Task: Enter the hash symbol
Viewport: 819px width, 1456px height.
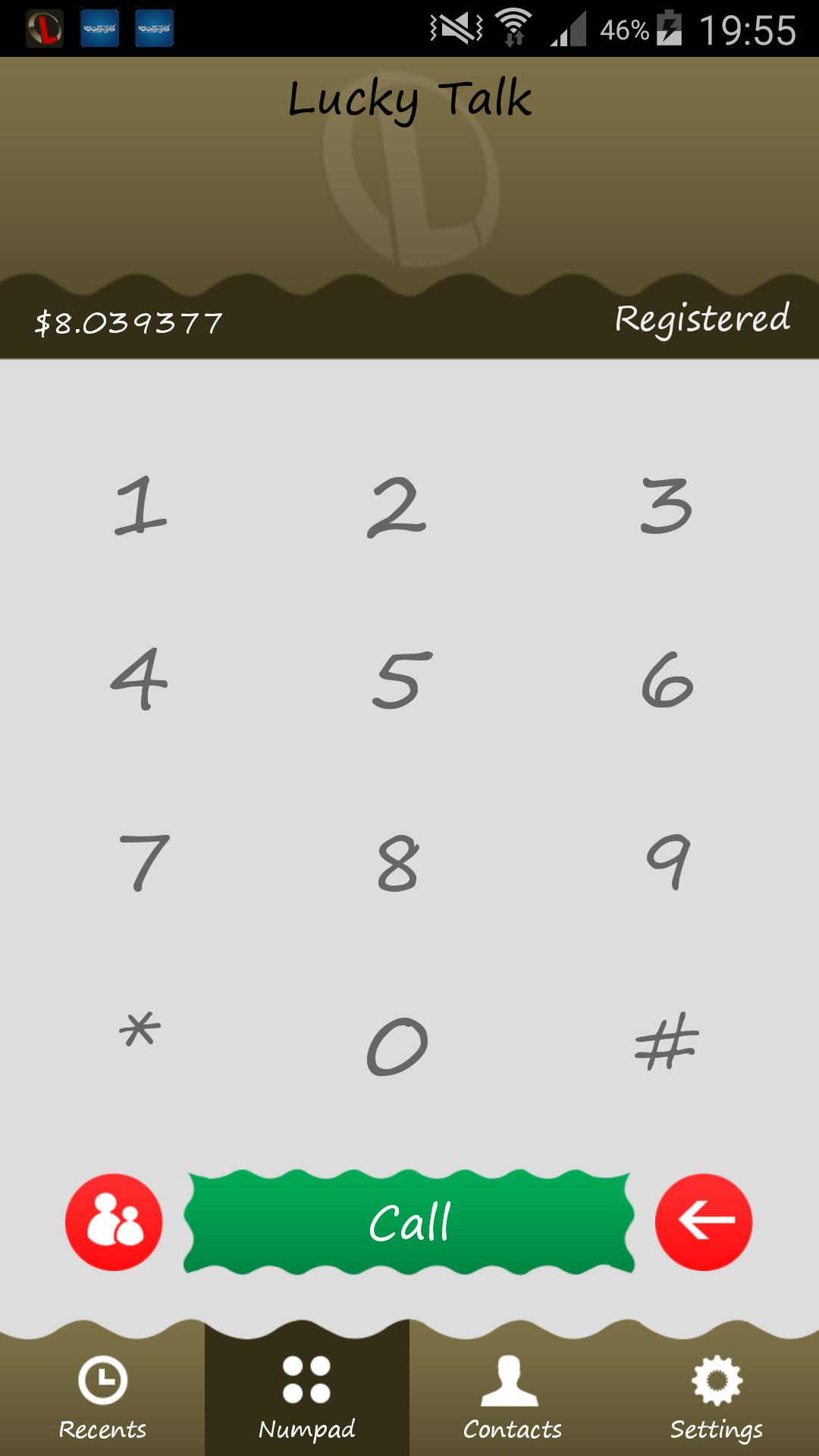Action: (667, 1042)
